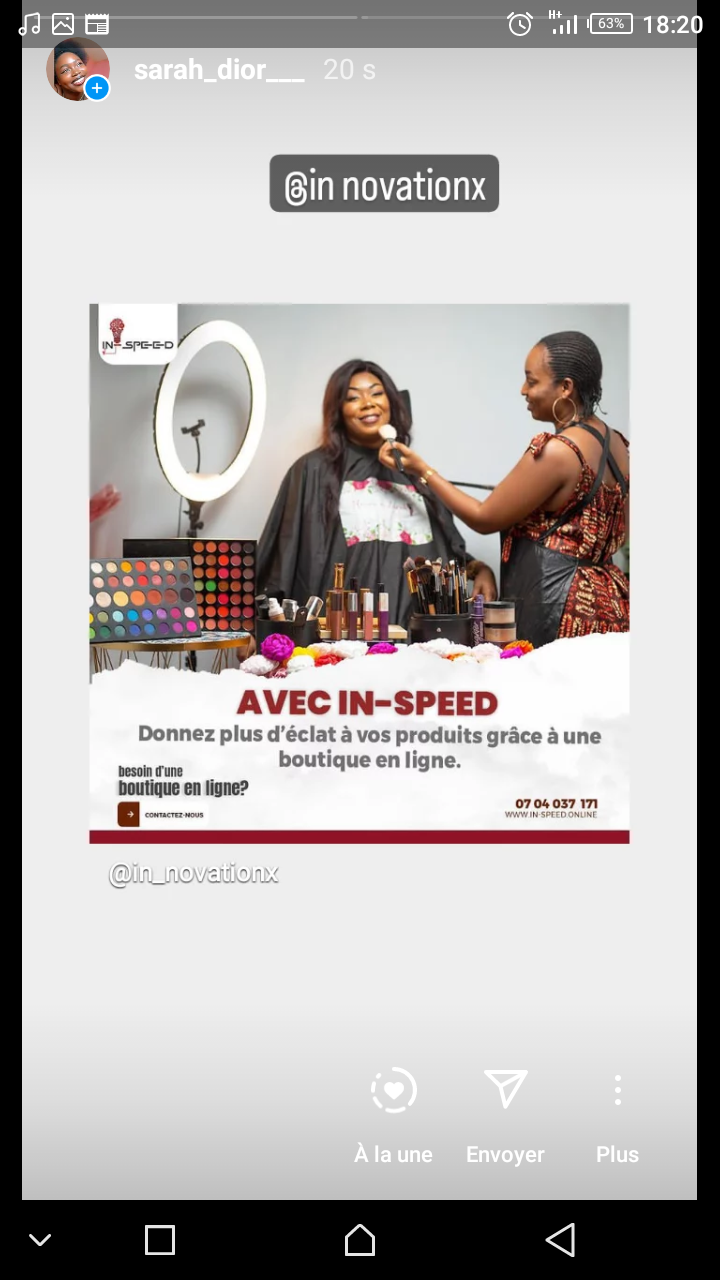Open the shared In-Speed post
This screenshot has width=720, height=1280.
[x=360, y=573]
